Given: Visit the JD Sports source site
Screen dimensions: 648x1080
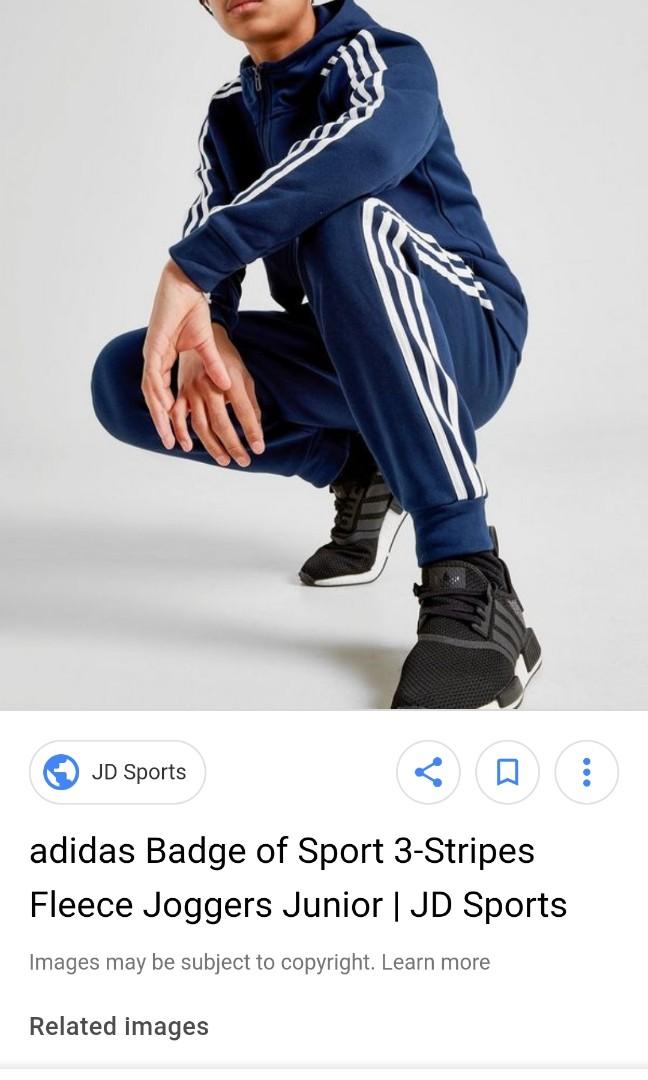Looking at the screenshot, I should pyautogui.click(x=117, y=772).
